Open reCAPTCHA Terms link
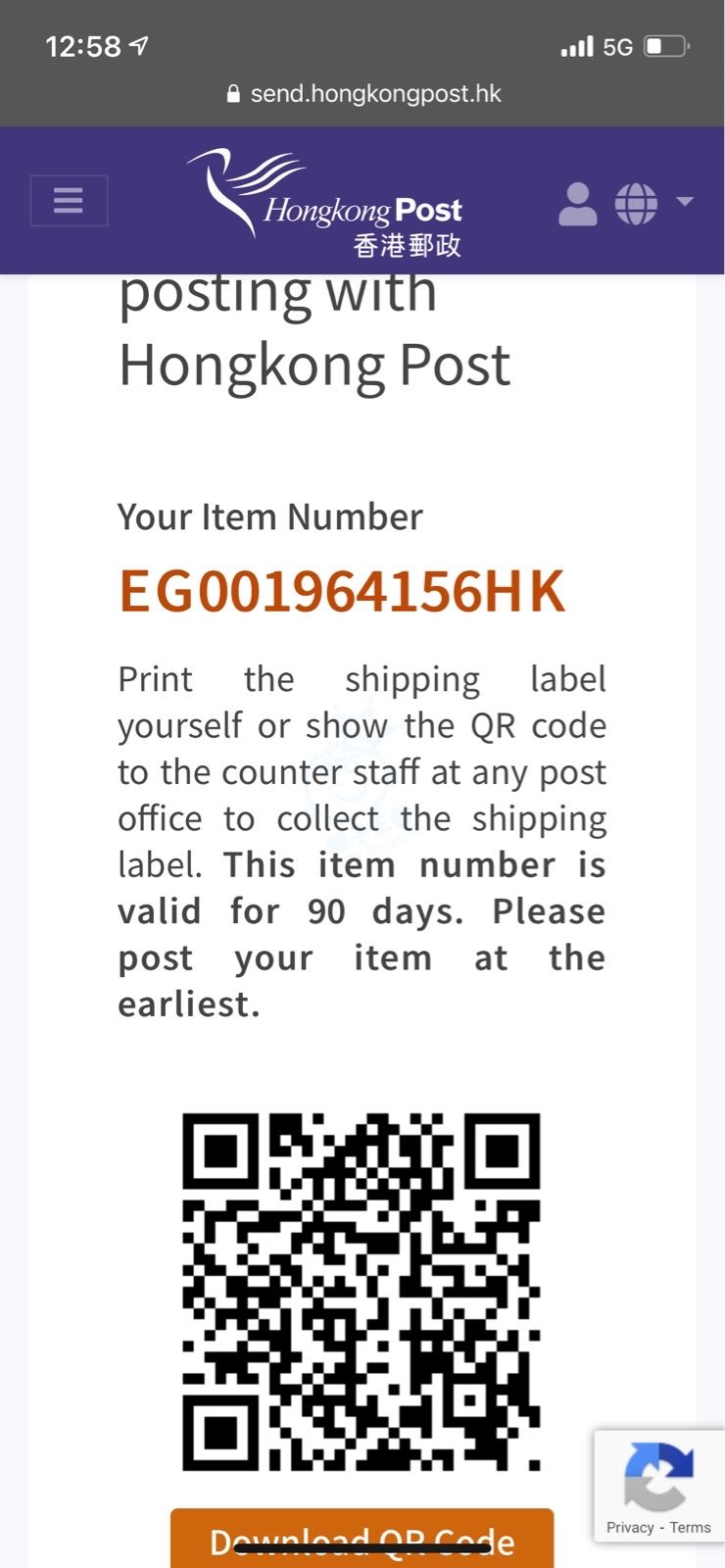The image size is (725, 1568). 691,1527
